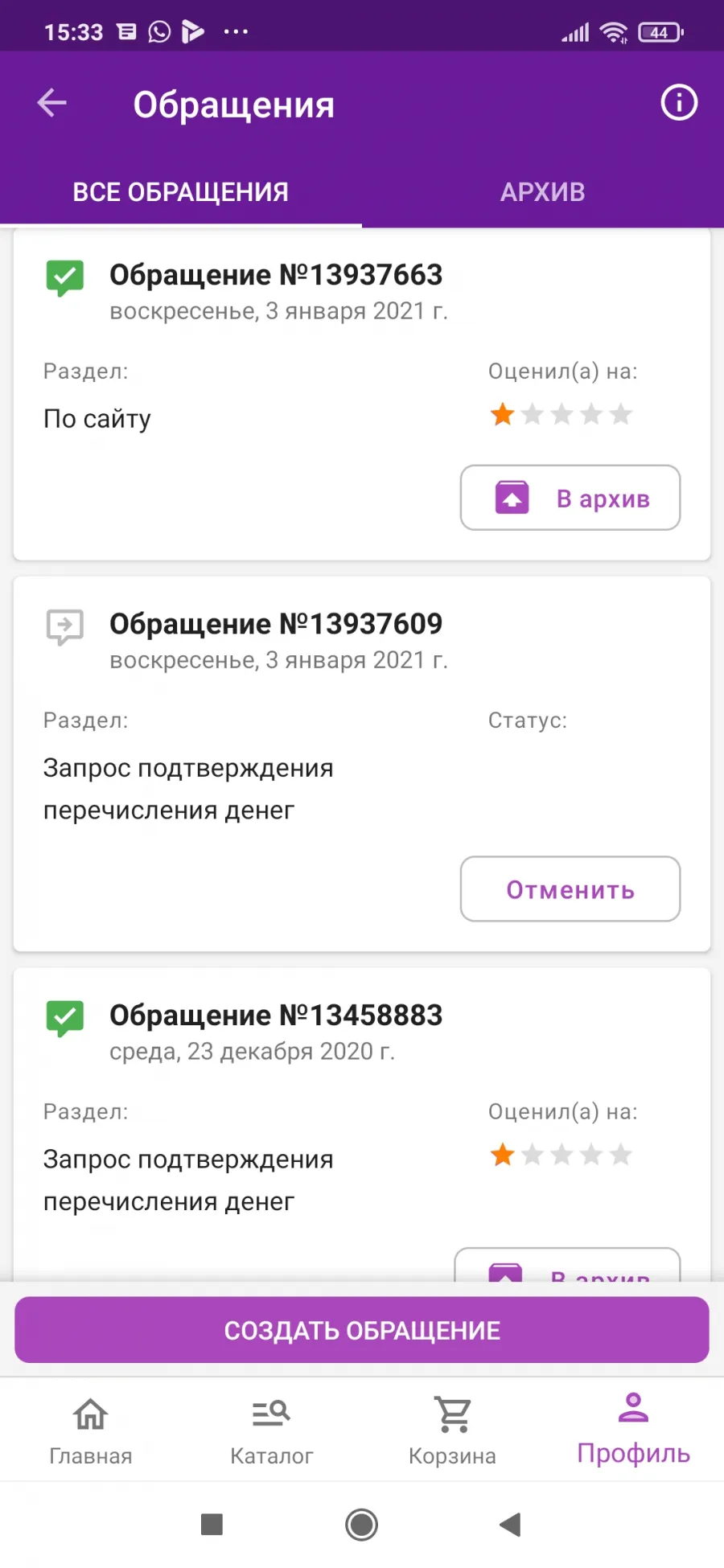Go to Главная in bottom navigation
The height and width of the screenshot is (1568, 724).
[x=91, y=1431]
